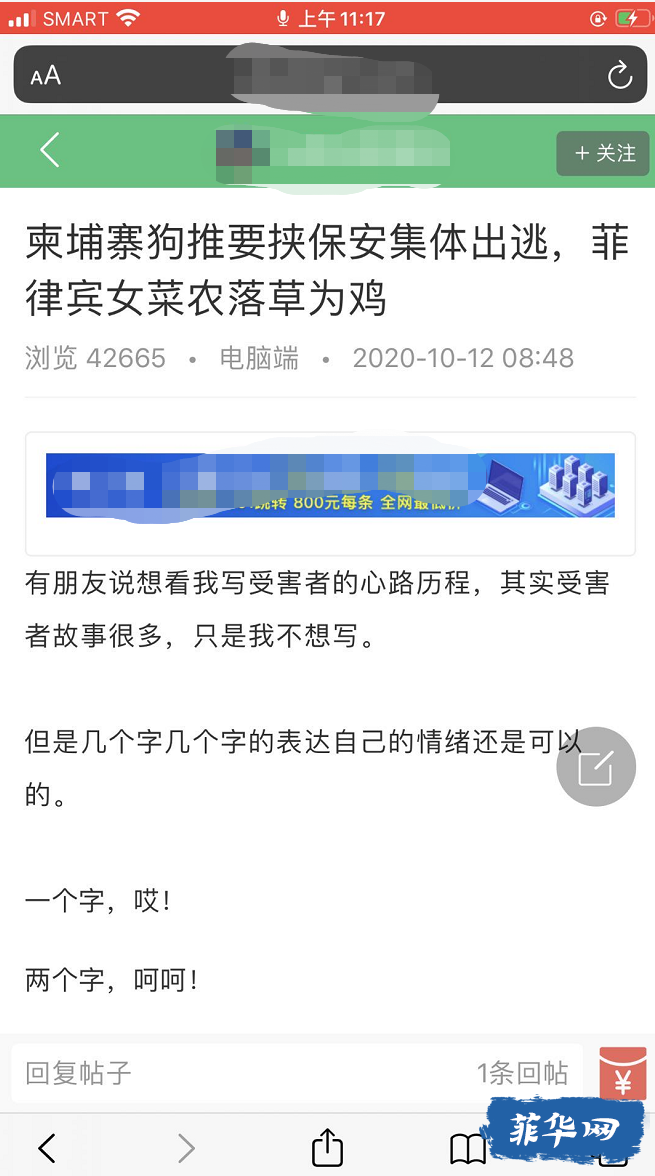Viewport: 655px width, 1176px height.
Task: Follow the author with + 关注
Action: tap(604, 153)
